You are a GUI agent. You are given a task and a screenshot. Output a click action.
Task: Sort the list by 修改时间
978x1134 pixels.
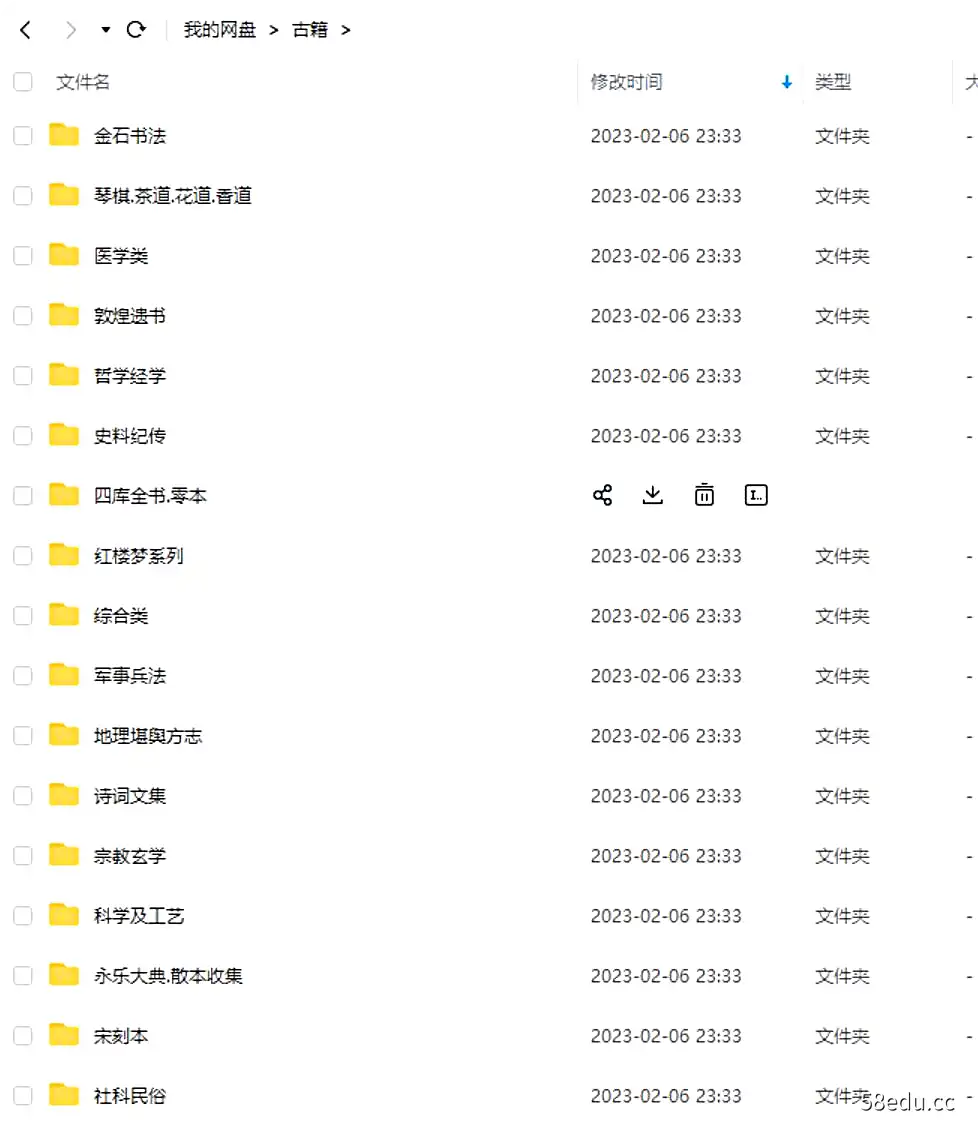point(626,82)
